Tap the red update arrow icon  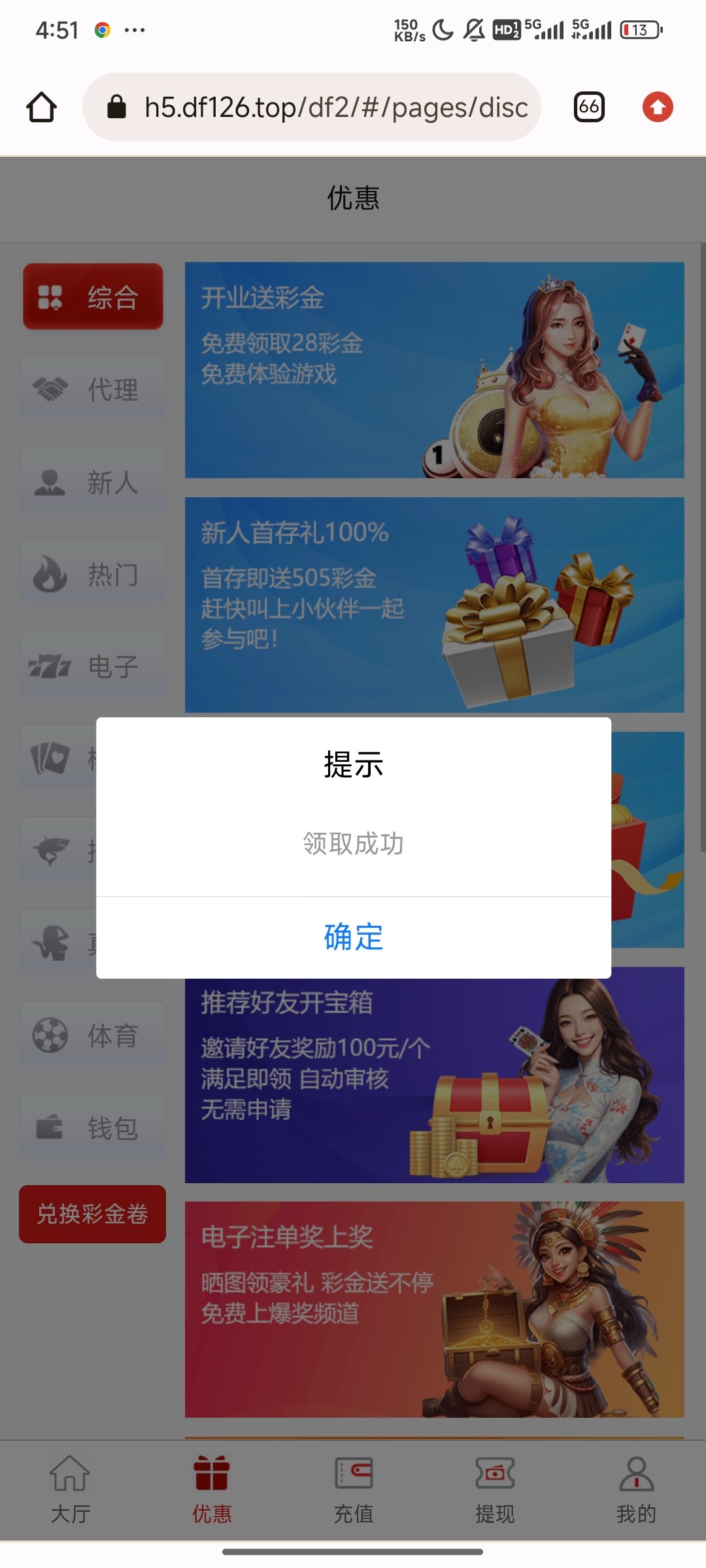point(657,107)
